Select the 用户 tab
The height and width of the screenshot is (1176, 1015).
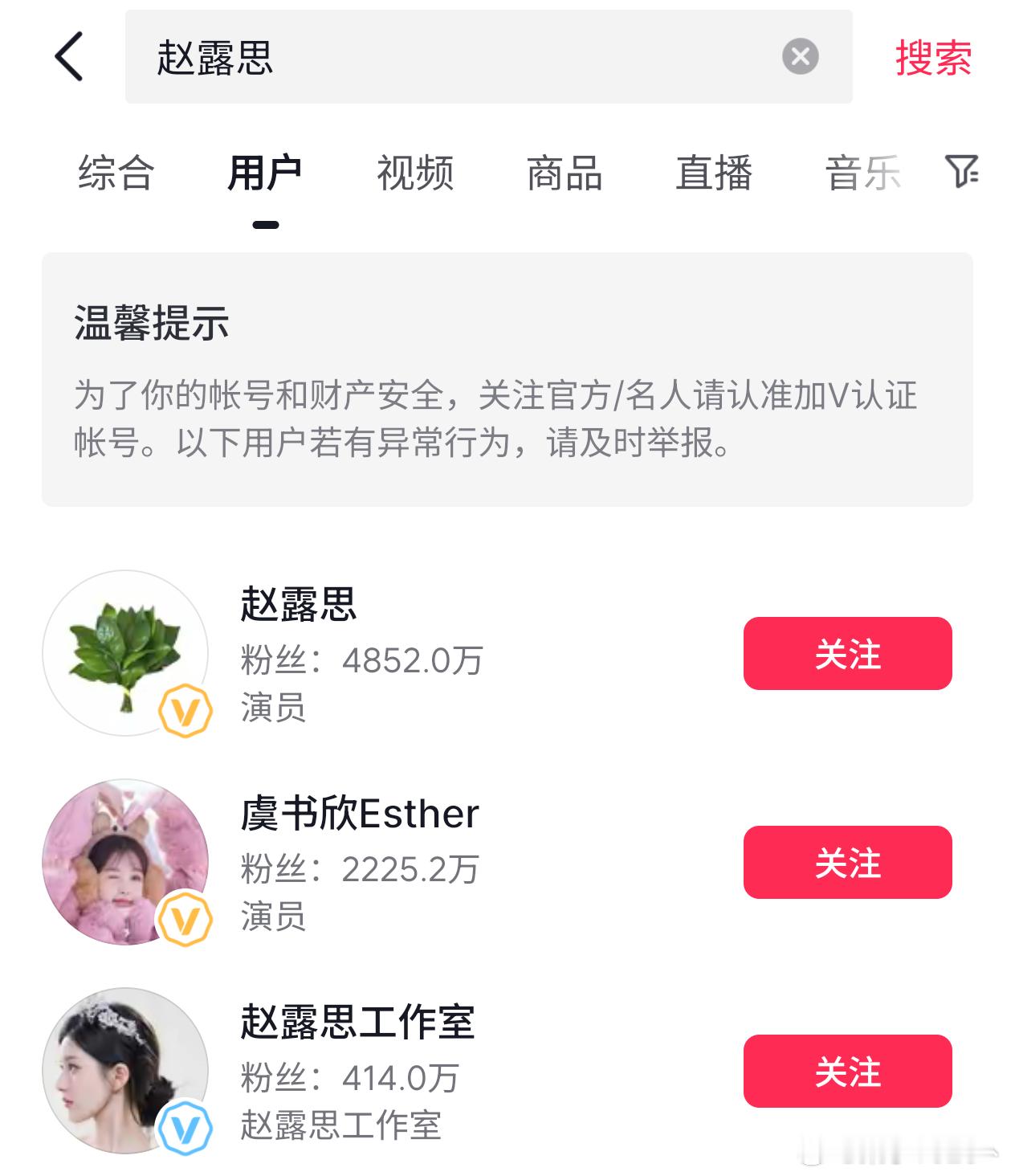[265, 173]
